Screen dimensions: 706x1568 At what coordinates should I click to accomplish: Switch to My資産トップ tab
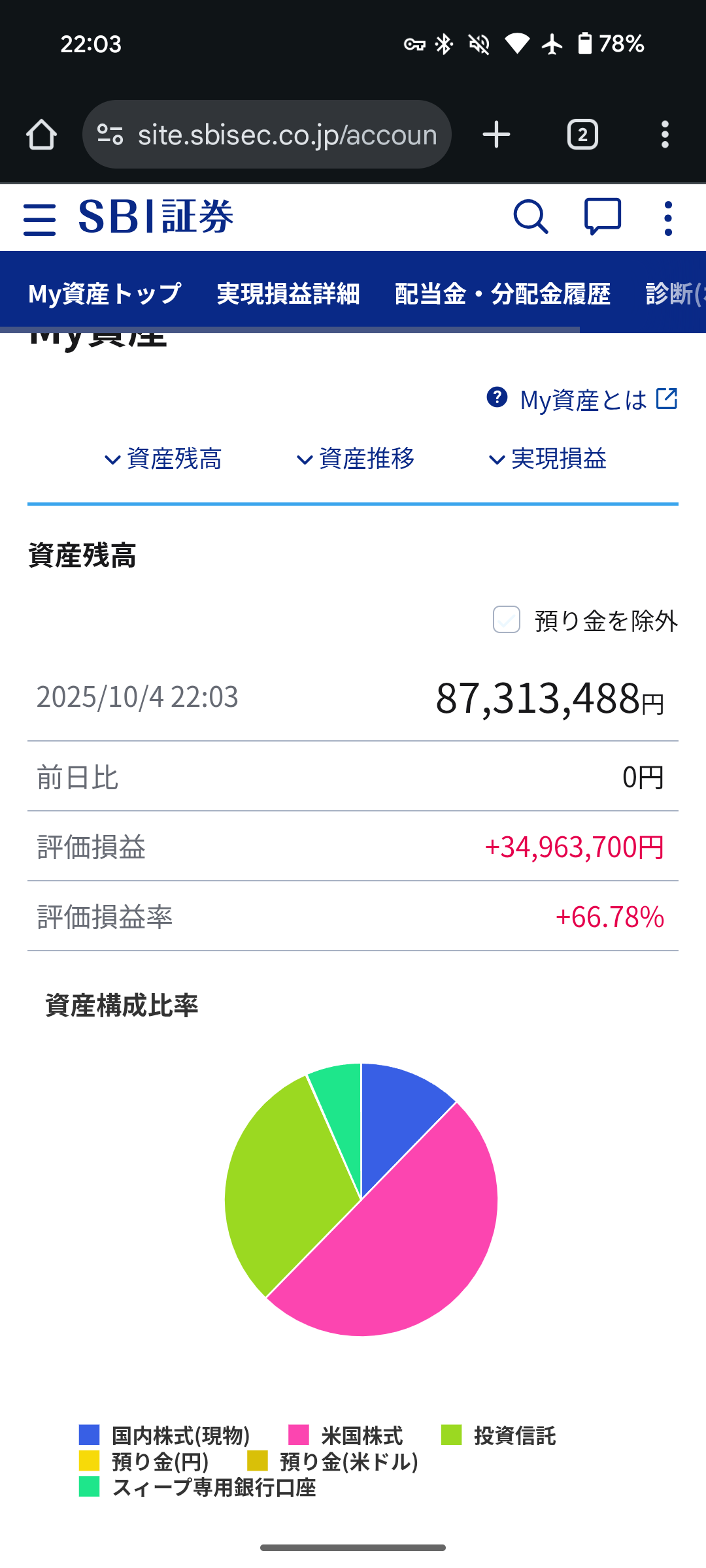pos(105,293)
